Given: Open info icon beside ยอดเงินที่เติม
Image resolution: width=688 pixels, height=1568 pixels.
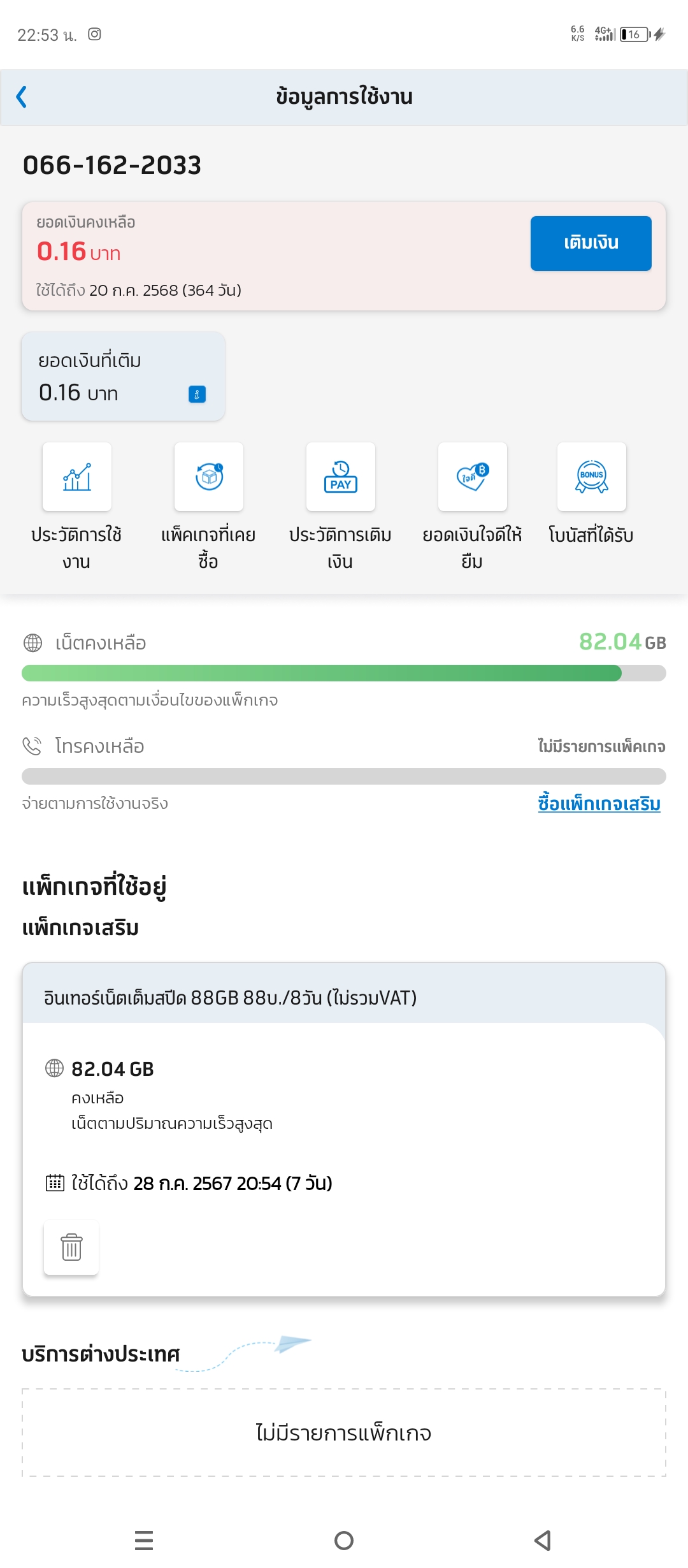Looking at the screenshot, I should click(x=197, y=395).
